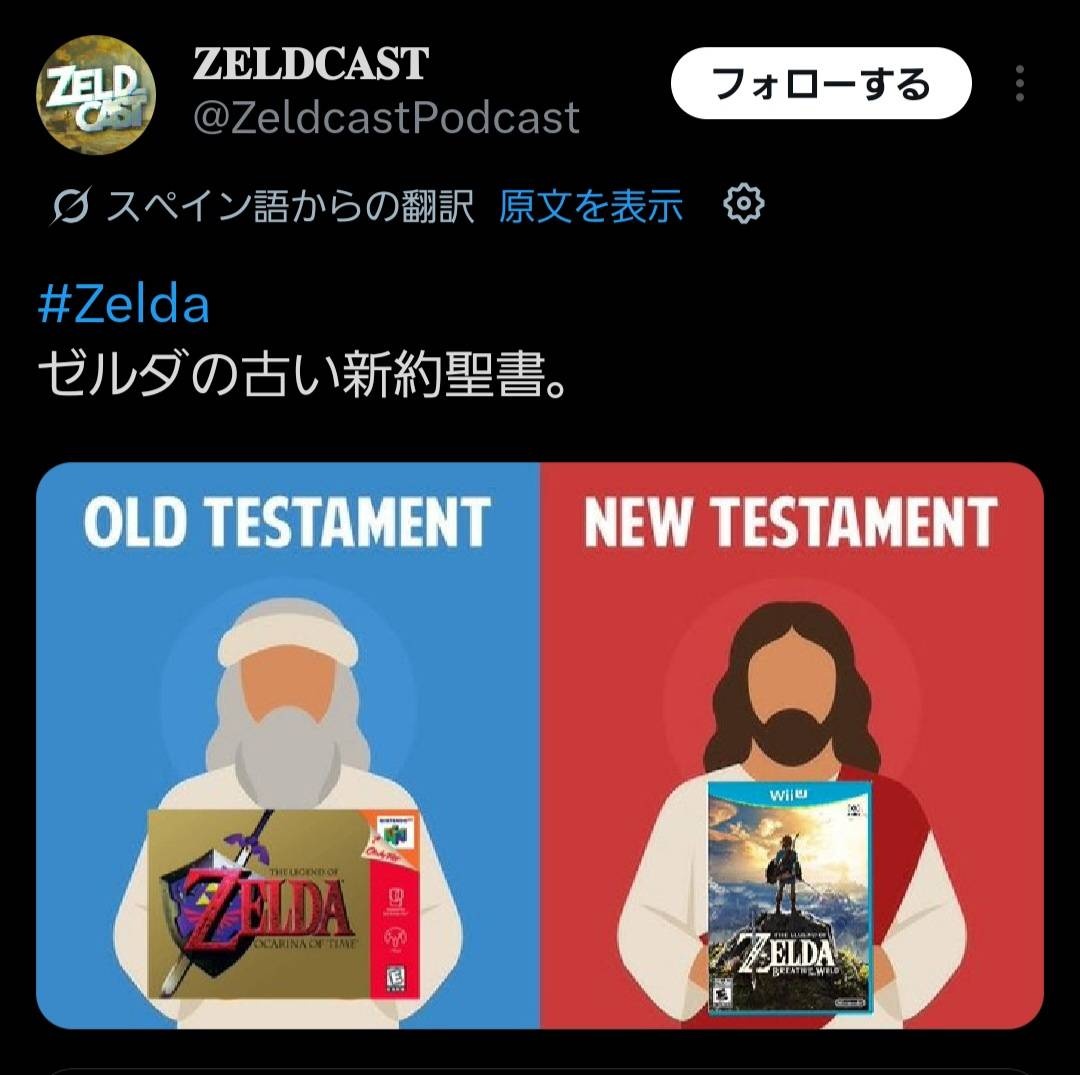The width and height of the screenshot is (1080, 1075).
Task: Show original text via 原文を表示
Action: pos(590,206)
